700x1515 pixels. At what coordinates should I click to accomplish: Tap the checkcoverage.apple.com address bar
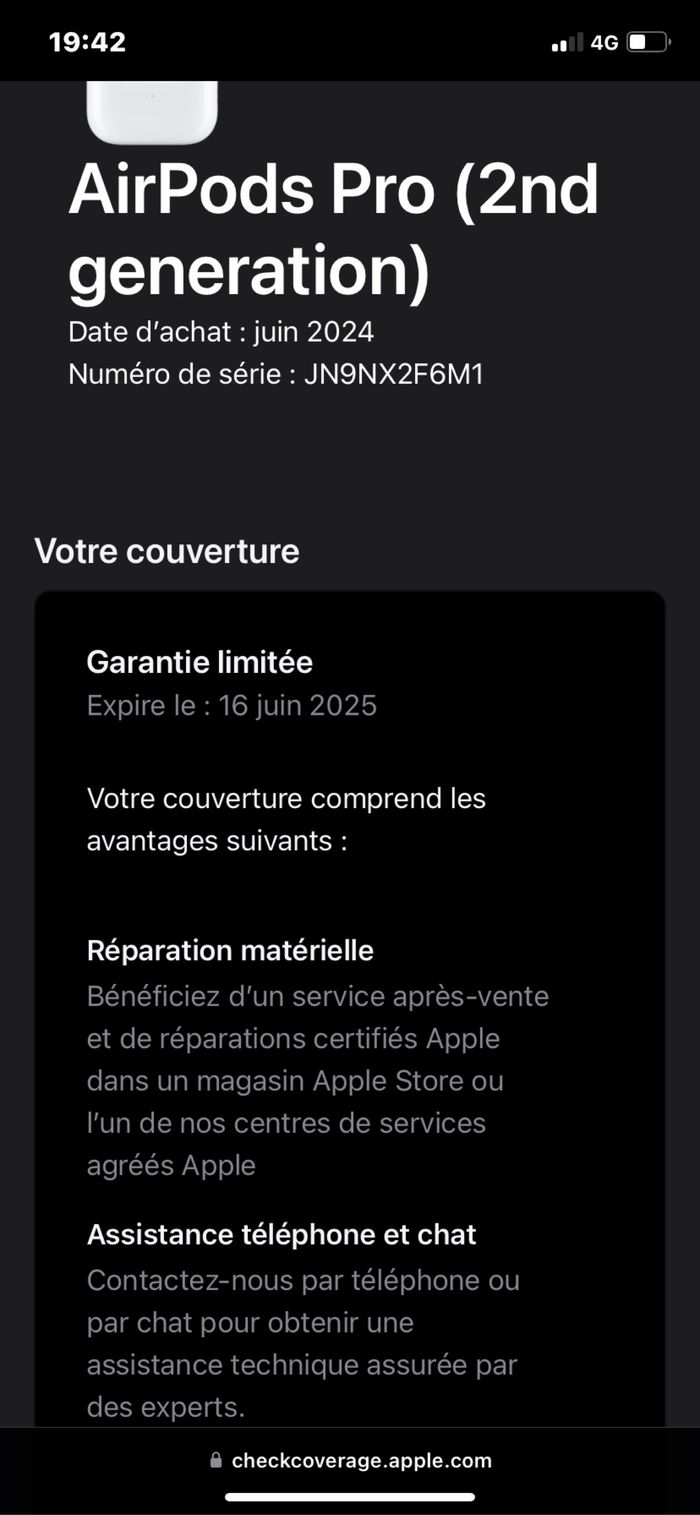352,1460
